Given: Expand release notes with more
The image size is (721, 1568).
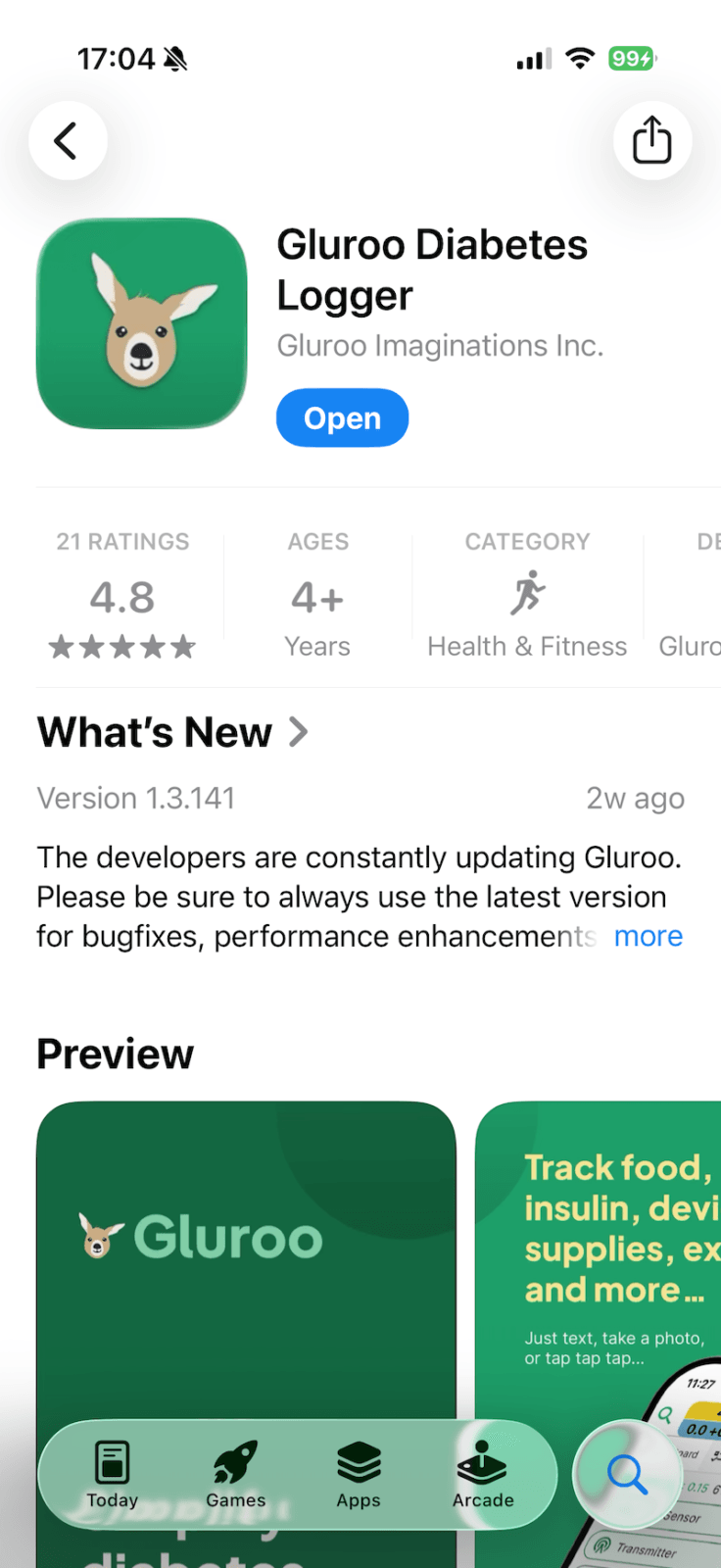Looking at the screenshot, I should tap(648, 937).
